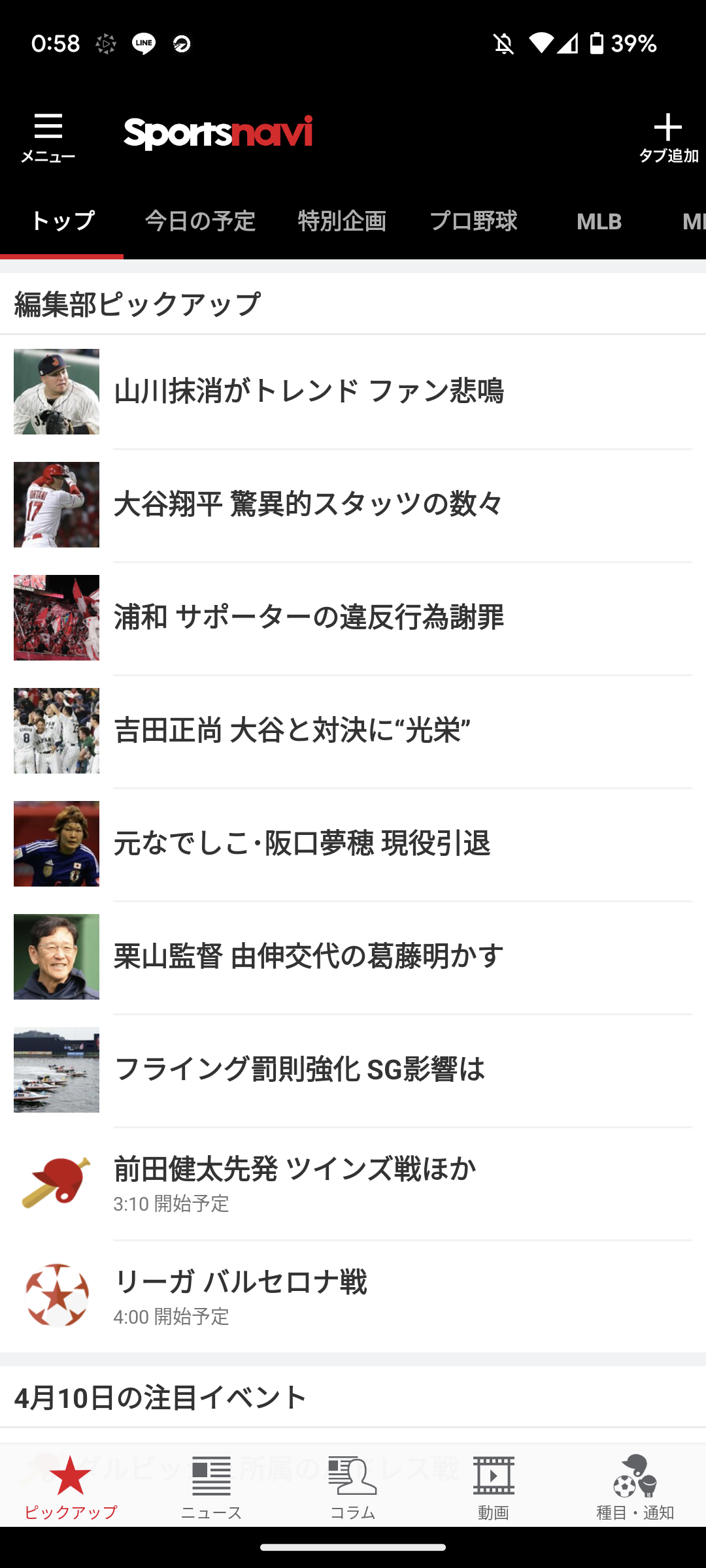Switch to the 特別企画 tab
This screenshot has width=706, height=1568.
[342, 221]
